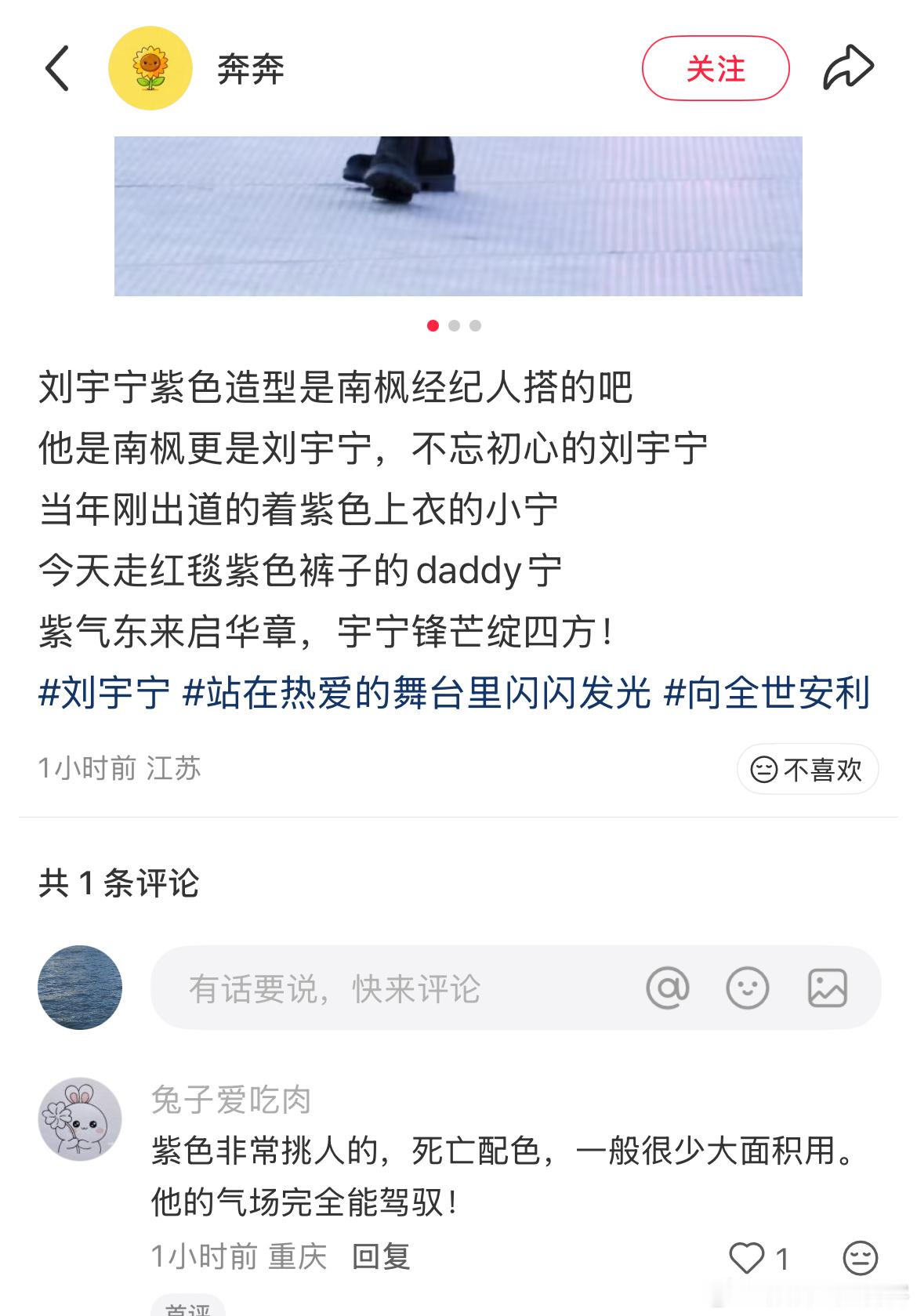Mention someone with the @ icon
This screenshot has height=1316, width=917.
coord(669,988)
